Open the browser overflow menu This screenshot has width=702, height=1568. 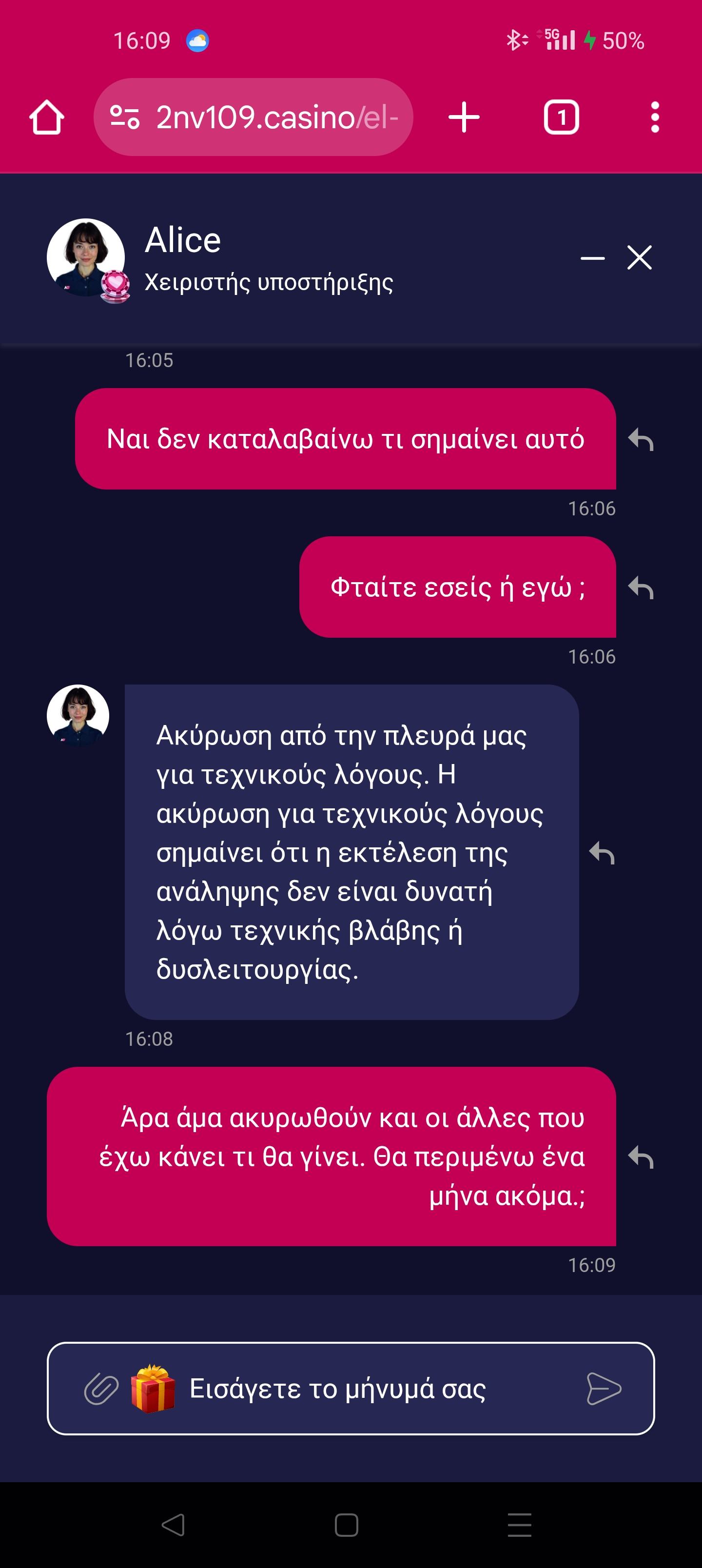coord(655,117)
